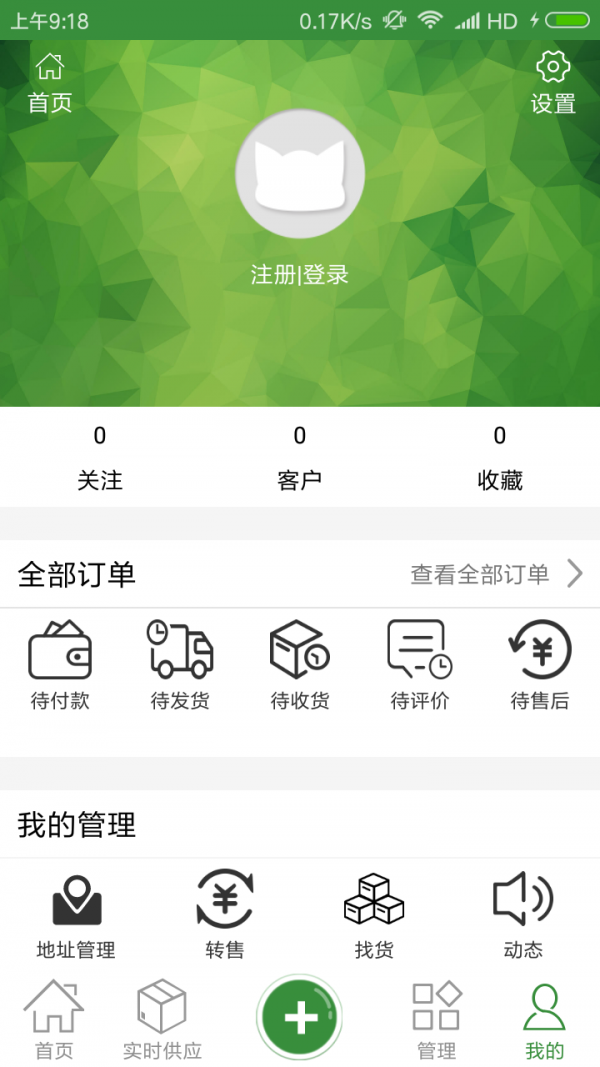Open 待发货 orders
Image resolution: width=600 pixels, height=1067 pixels.
[180, 665]
